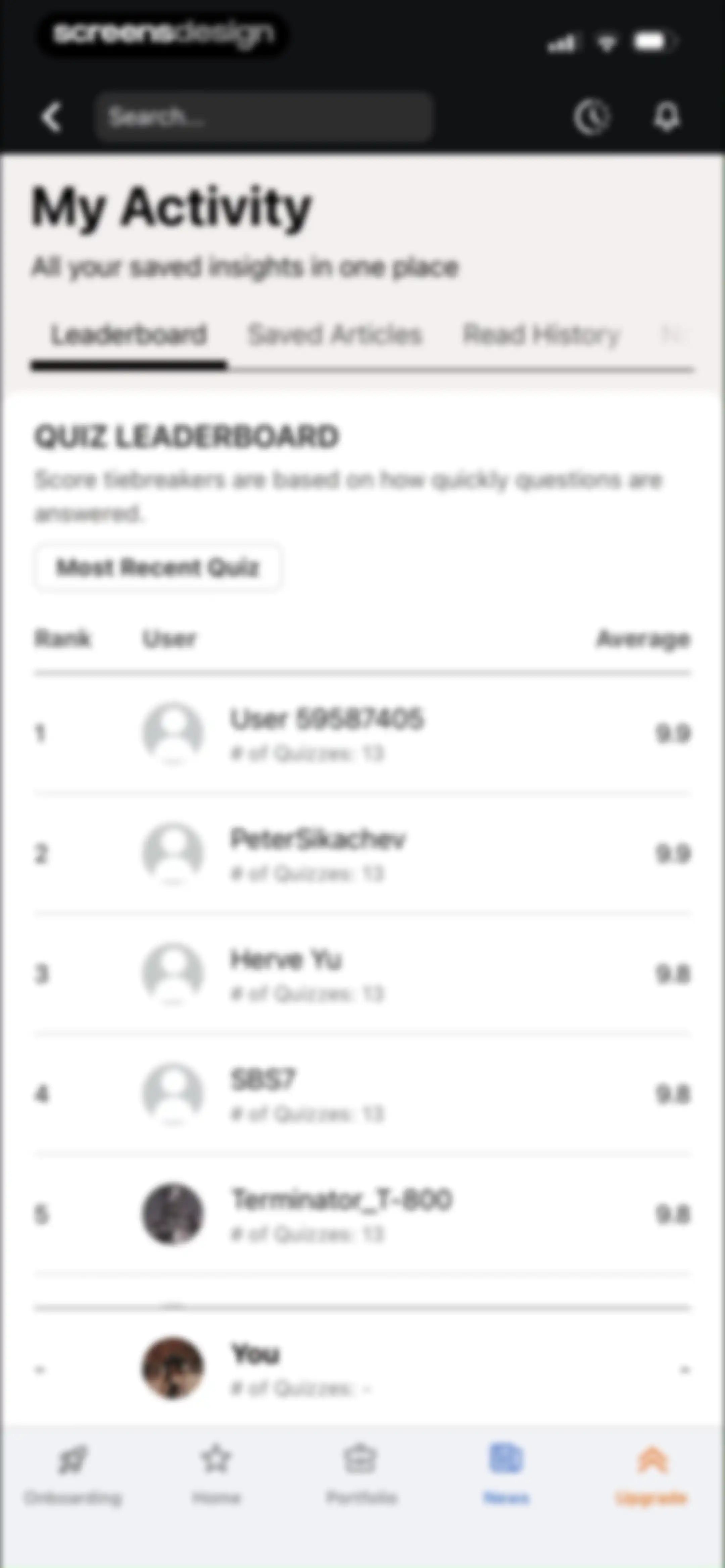Viewport: 725px width, 1568px height.
Task: Go back using the back arrow
Action: pos(52,117)
